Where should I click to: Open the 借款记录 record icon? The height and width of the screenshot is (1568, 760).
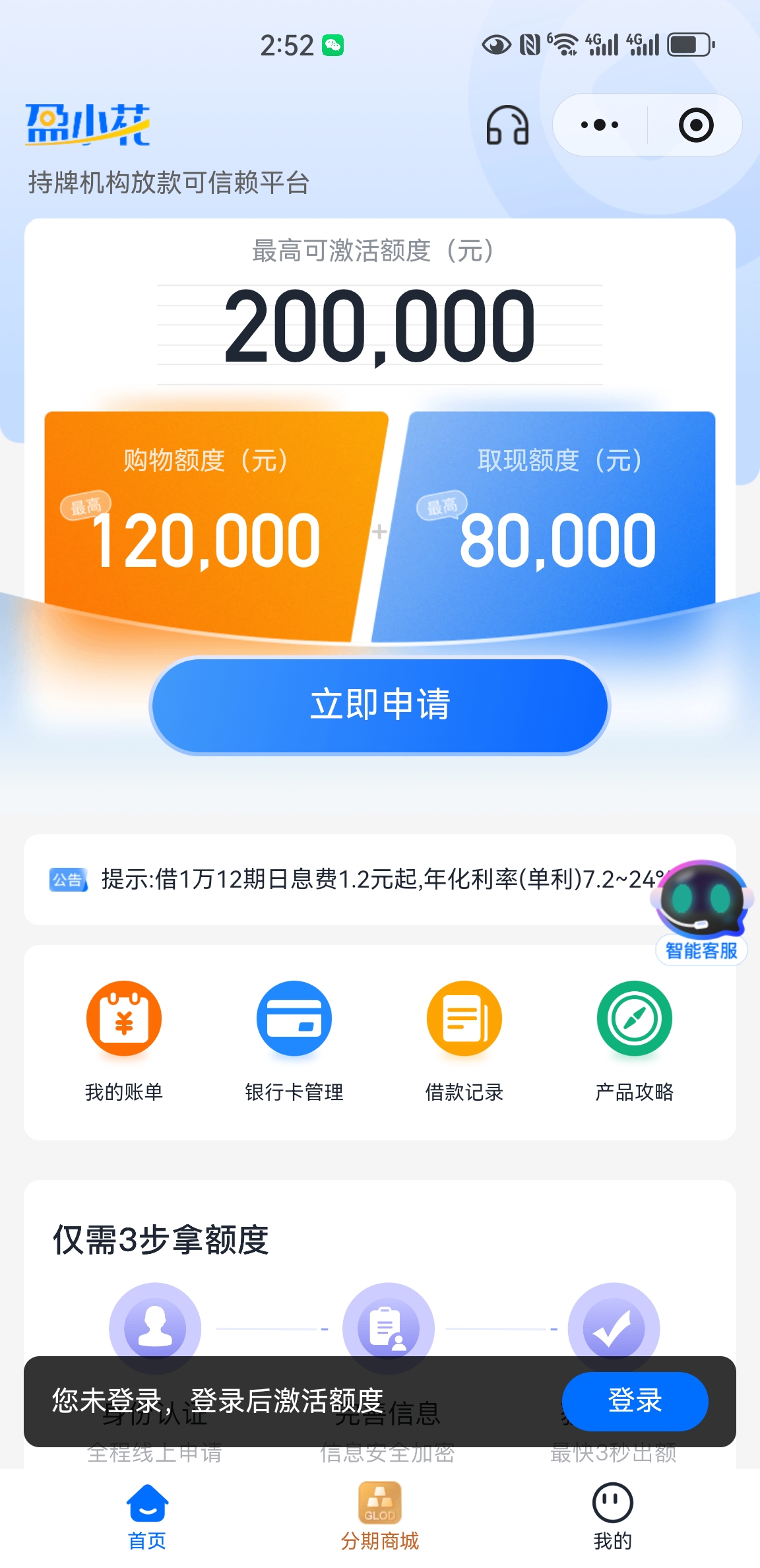point(464,1017)
